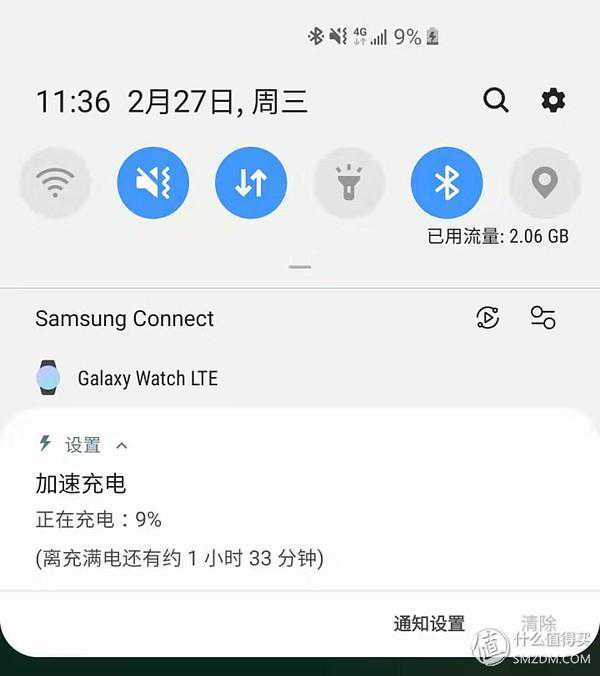
Task: Tap 清除 to clear notifications
Action: 539,624
